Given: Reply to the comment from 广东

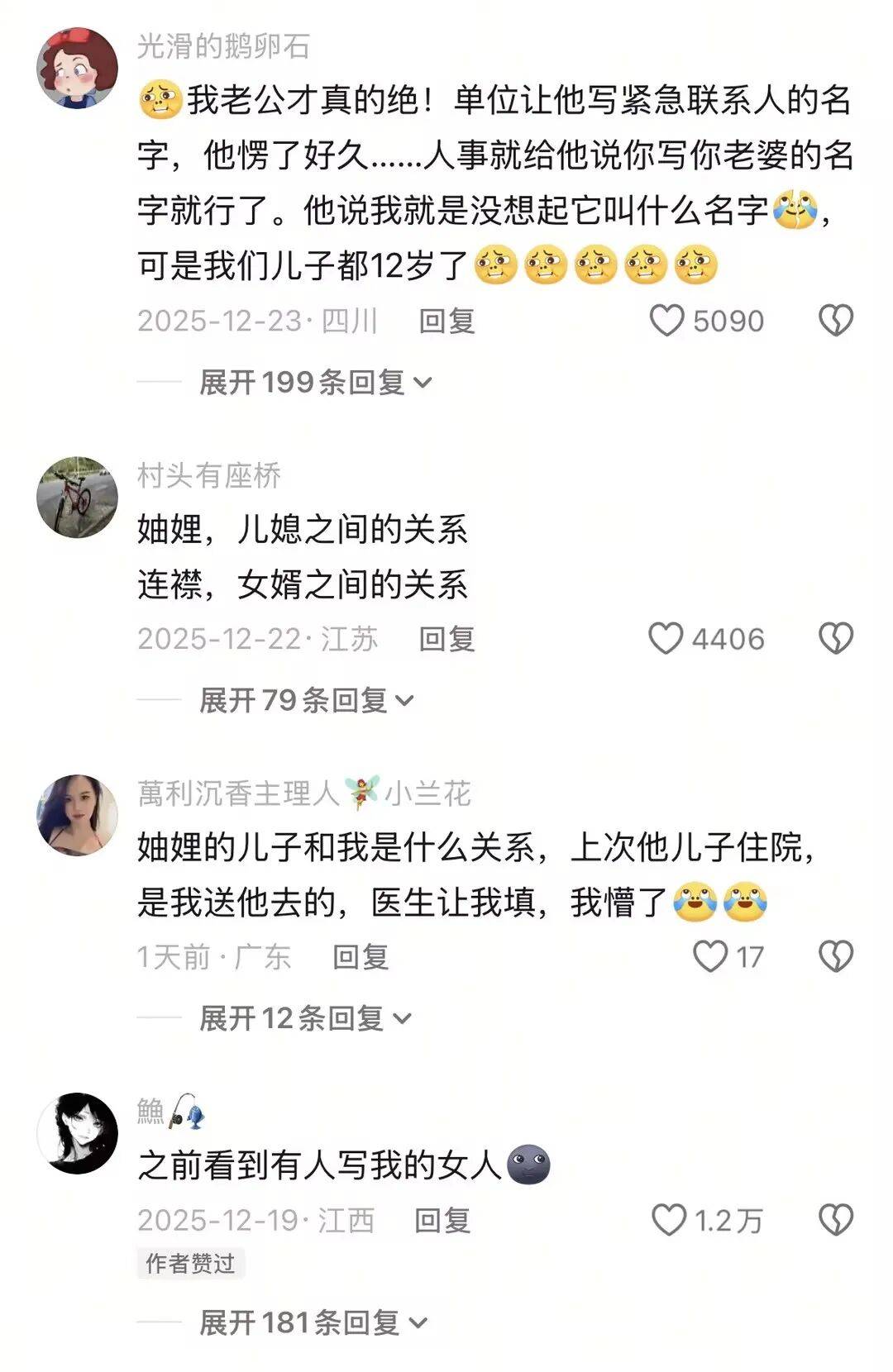Looking at the screenshot, I should 361,957.
